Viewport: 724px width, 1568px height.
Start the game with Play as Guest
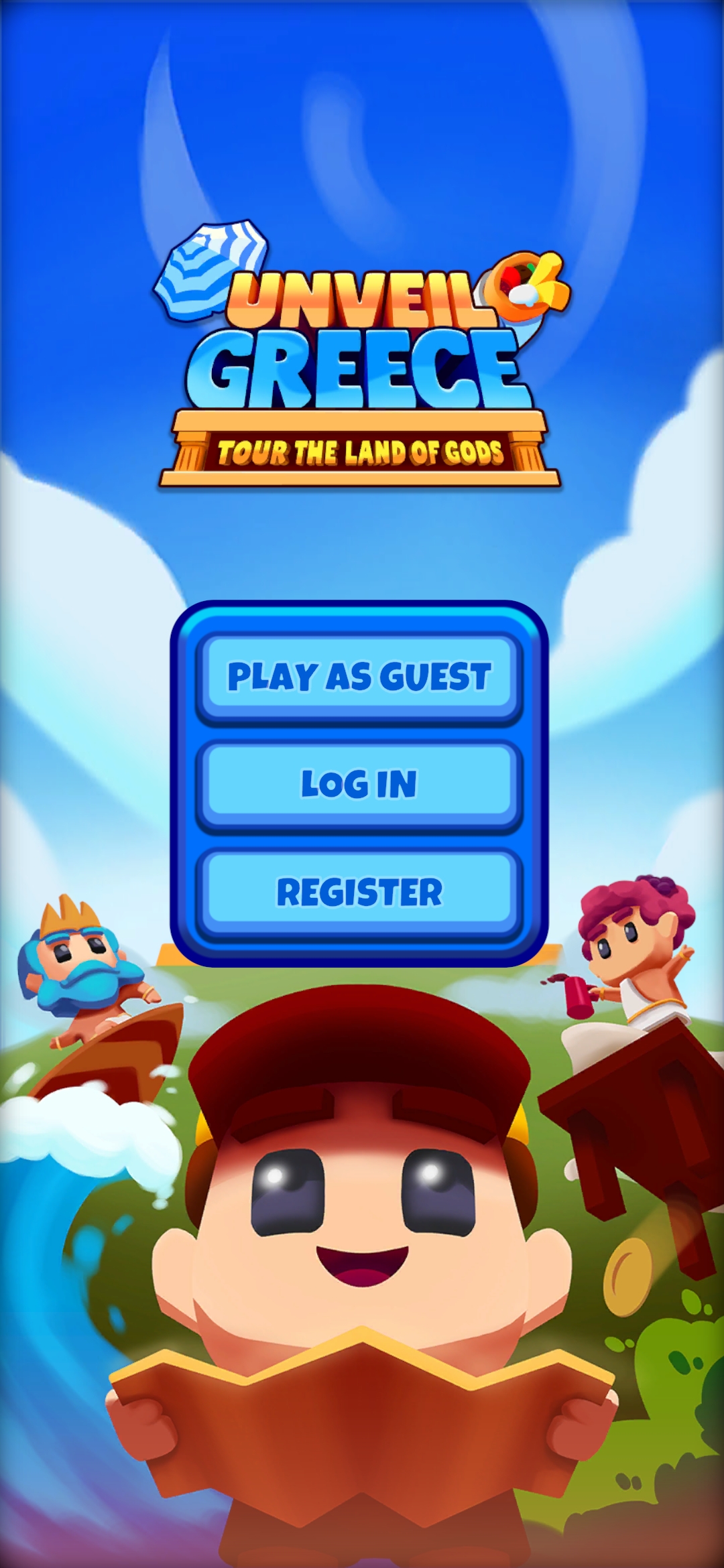[359, 677]
